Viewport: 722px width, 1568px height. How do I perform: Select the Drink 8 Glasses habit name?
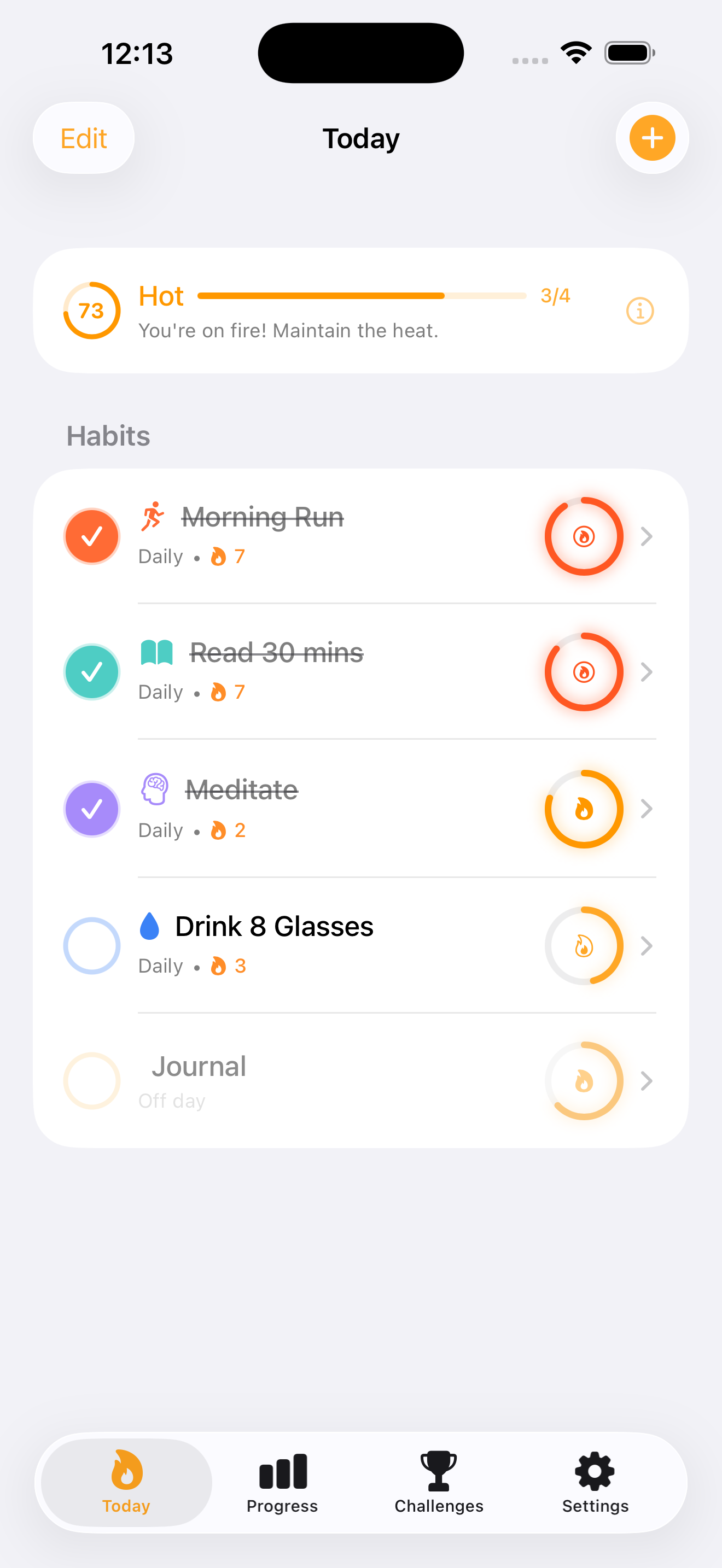point(274,926)
